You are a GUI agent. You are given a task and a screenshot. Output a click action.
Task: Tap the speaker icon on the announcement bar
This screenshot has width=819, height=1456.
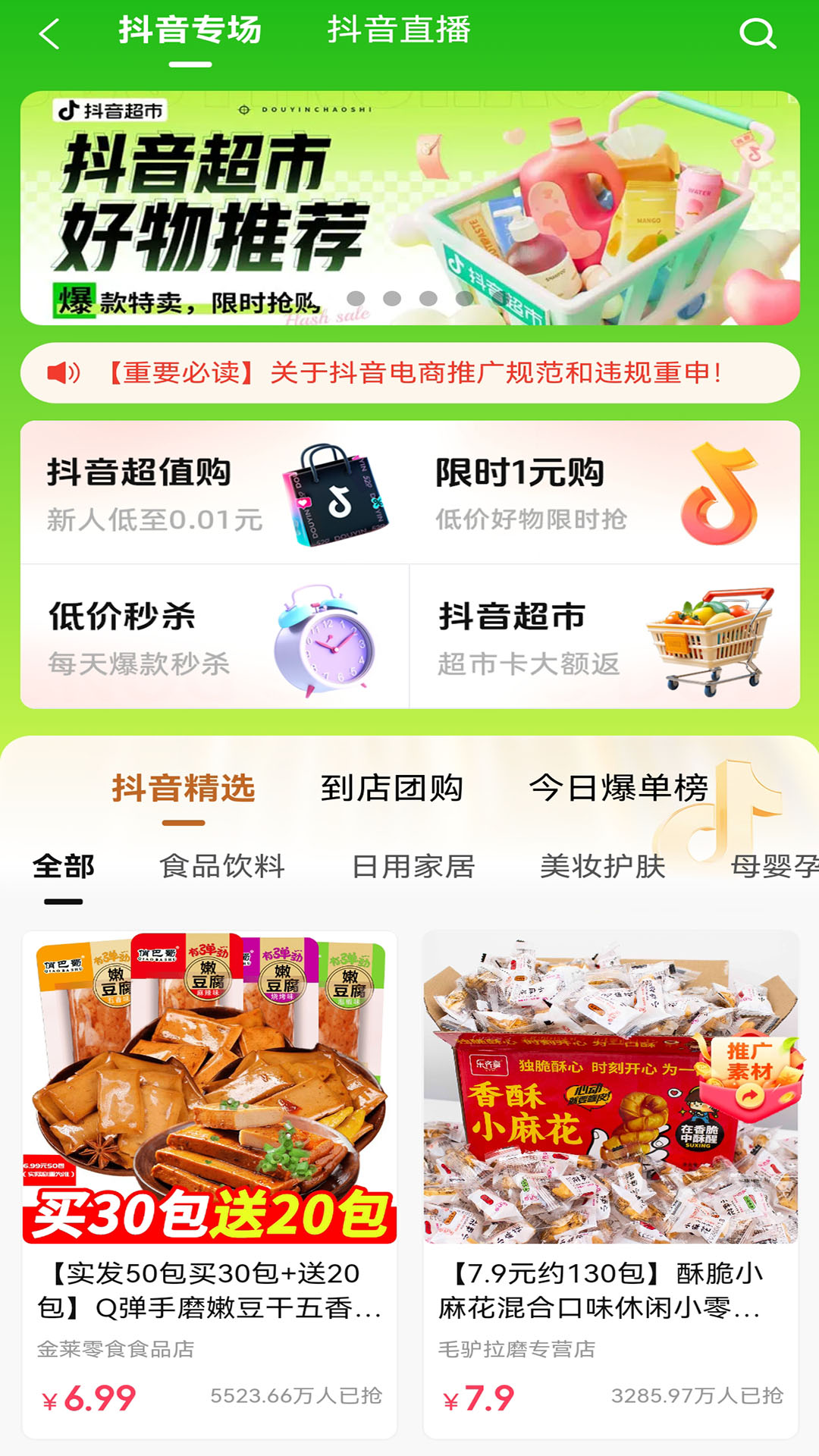tap(62, 373)
